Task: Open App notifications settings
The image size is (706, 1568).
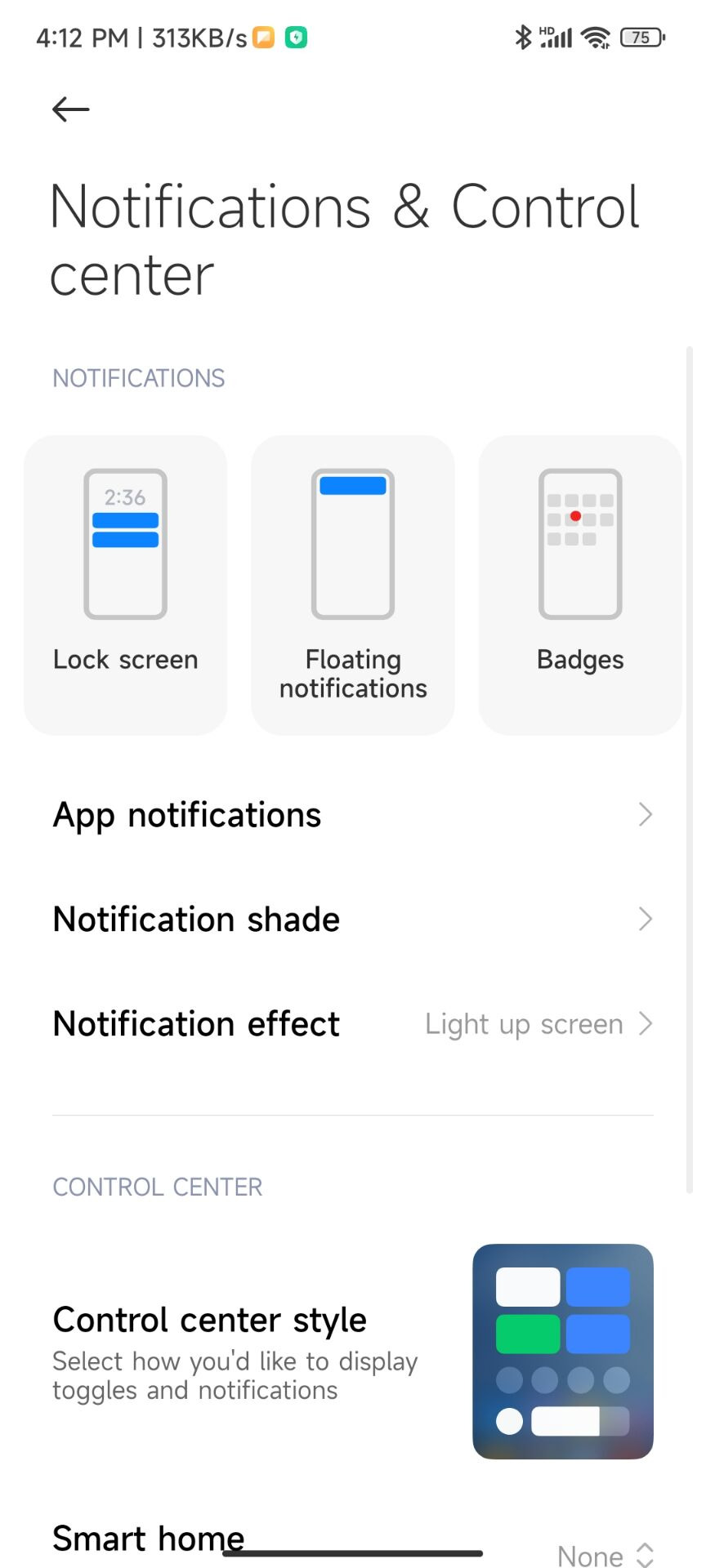Action: [352, 815]
